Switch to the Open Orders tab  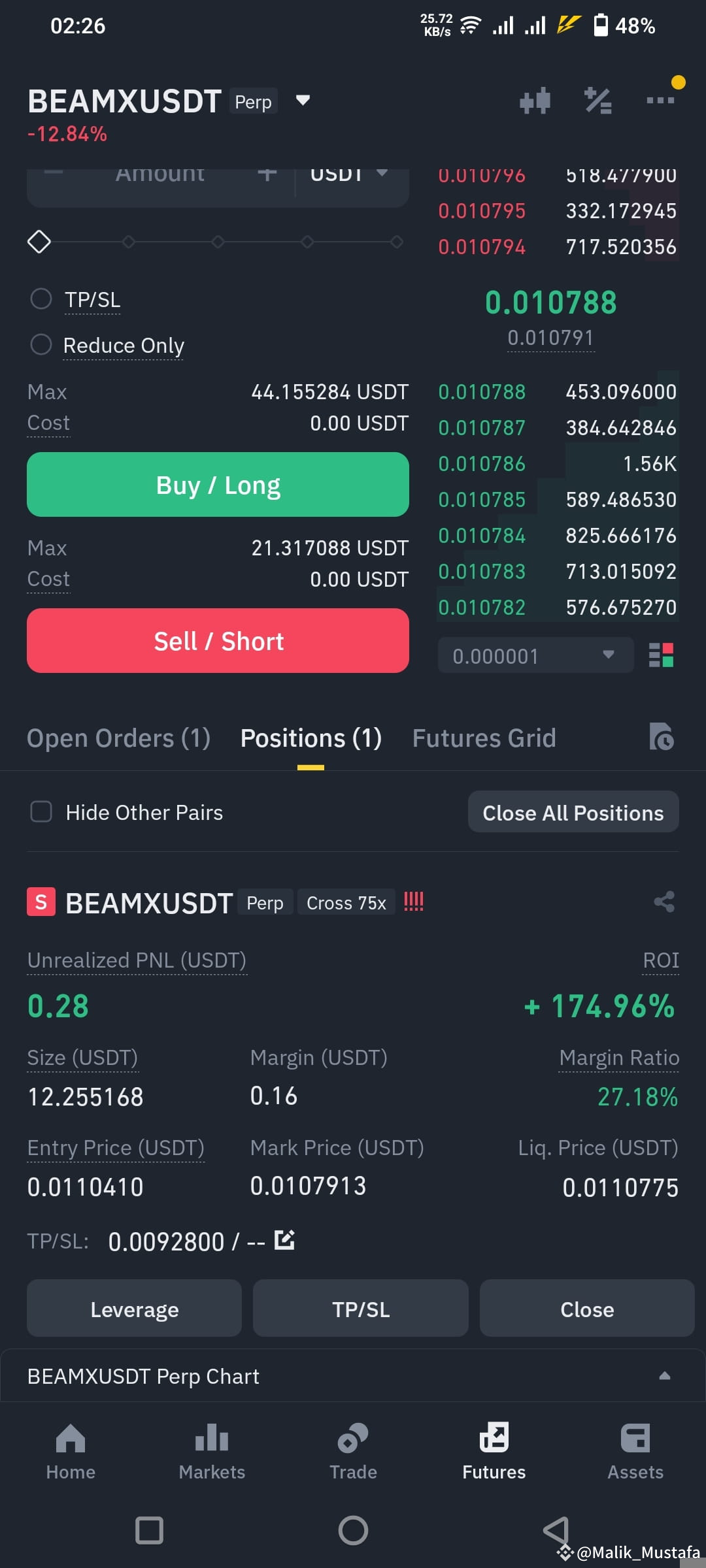tap(118, 738)
